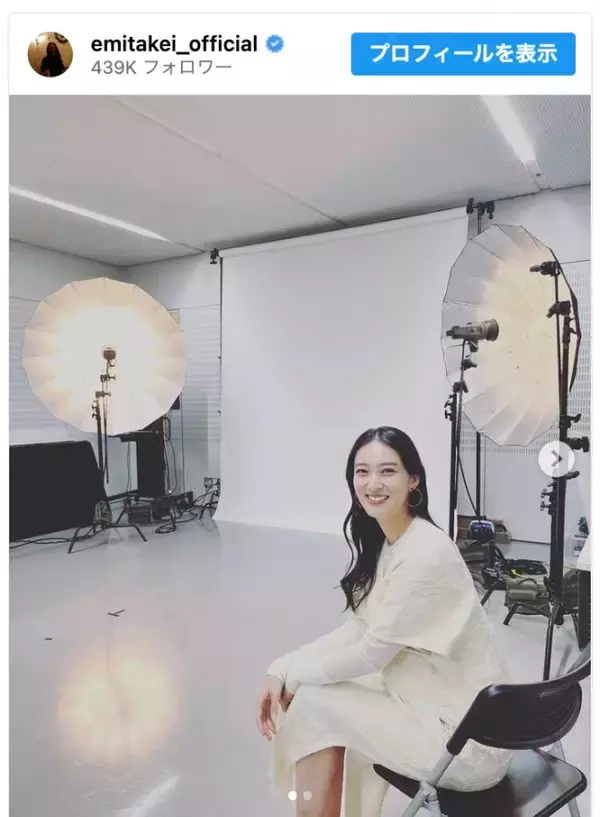This screenshot has width=600, height=817.
Task: Go to the next photo arrow
Action: 556,459
